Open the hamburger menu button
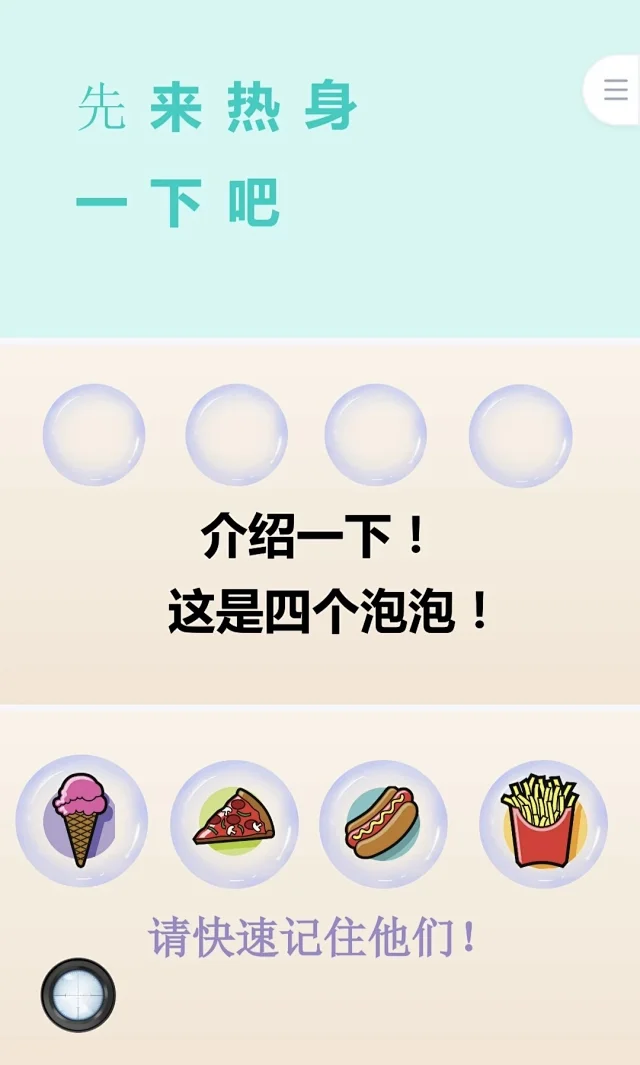 615,90
